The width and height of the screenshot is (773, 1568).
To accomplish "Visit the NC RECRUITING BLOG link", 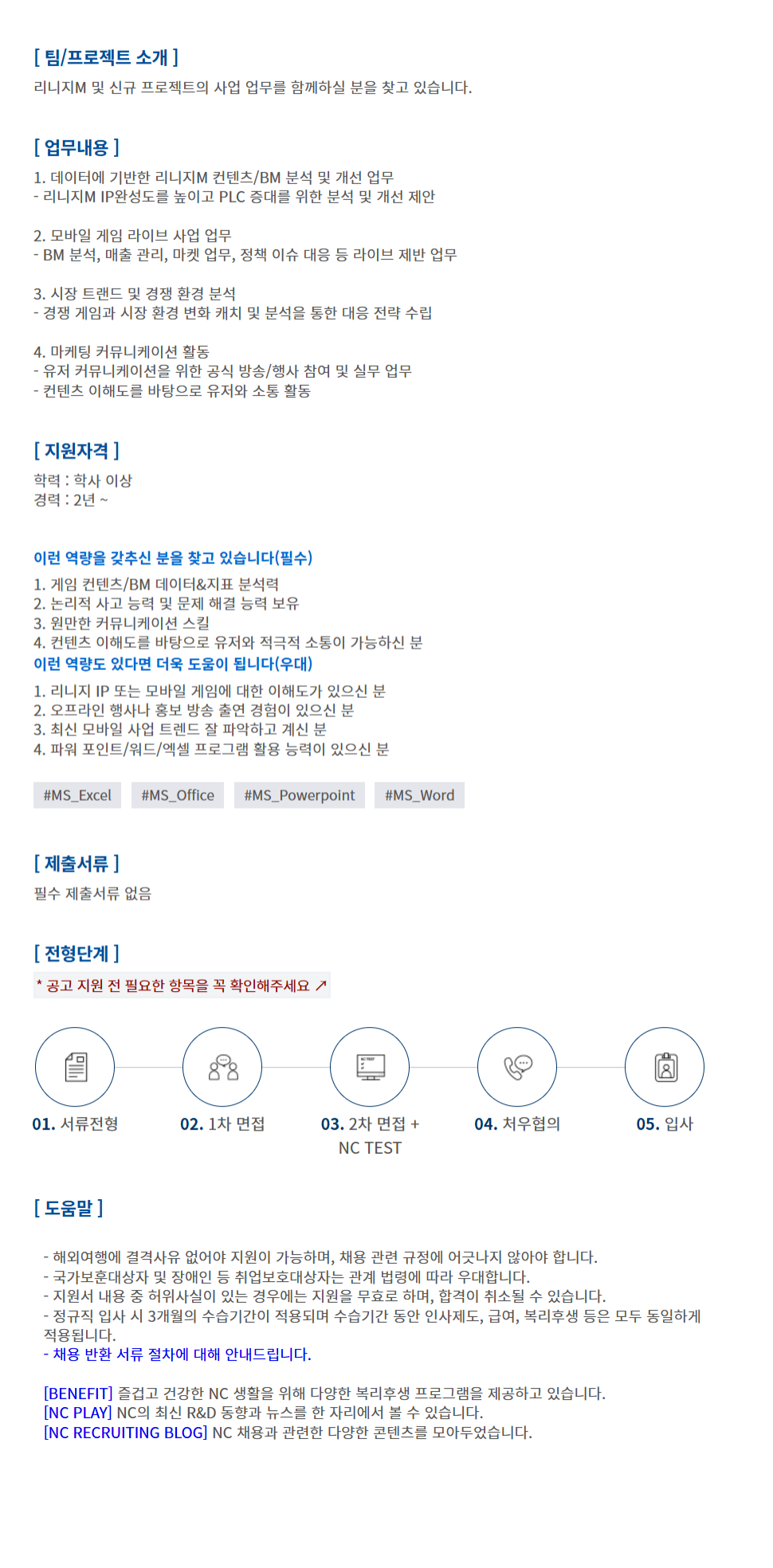I will coord(126,1432).
